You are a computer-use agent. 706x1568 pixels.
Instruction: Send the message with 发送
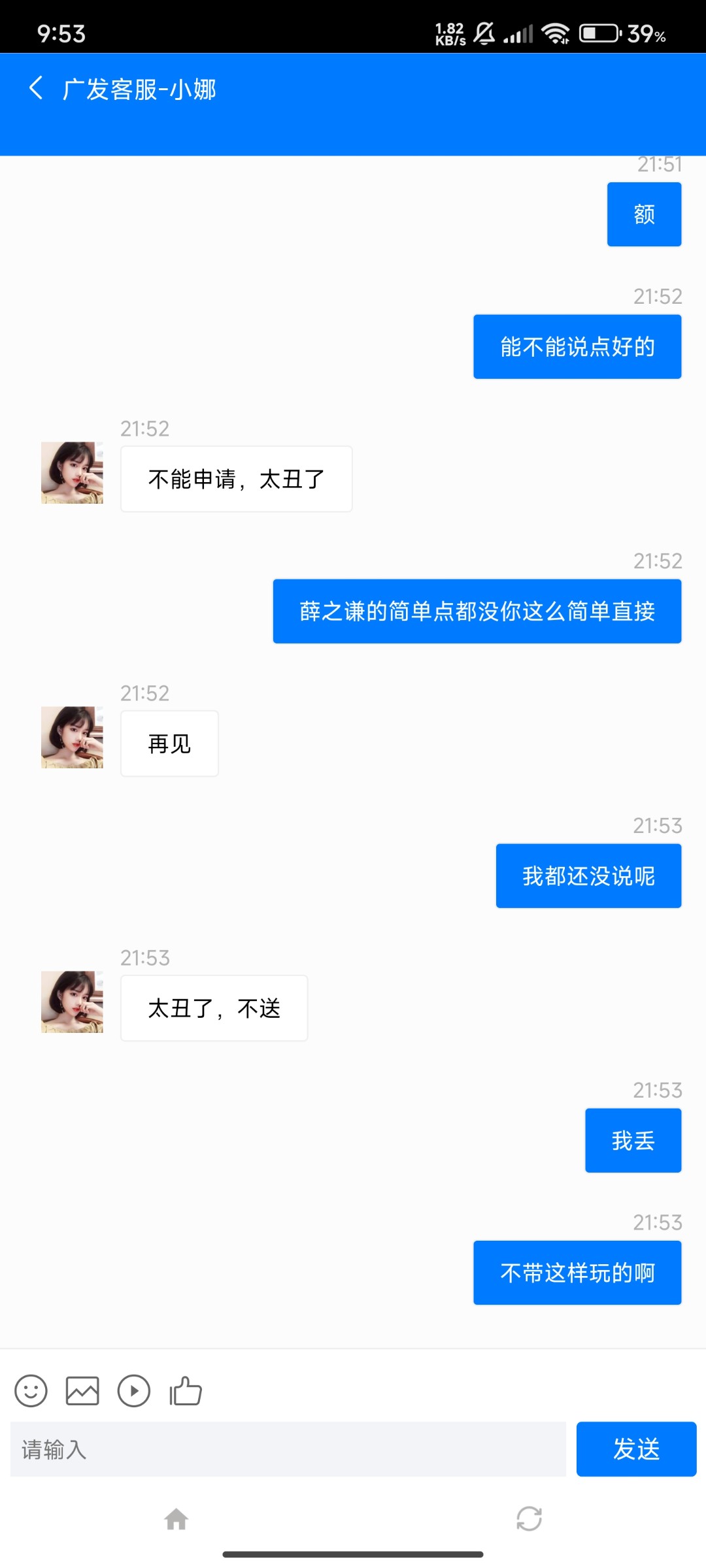pyautogui.click(x=636, y=1449)
